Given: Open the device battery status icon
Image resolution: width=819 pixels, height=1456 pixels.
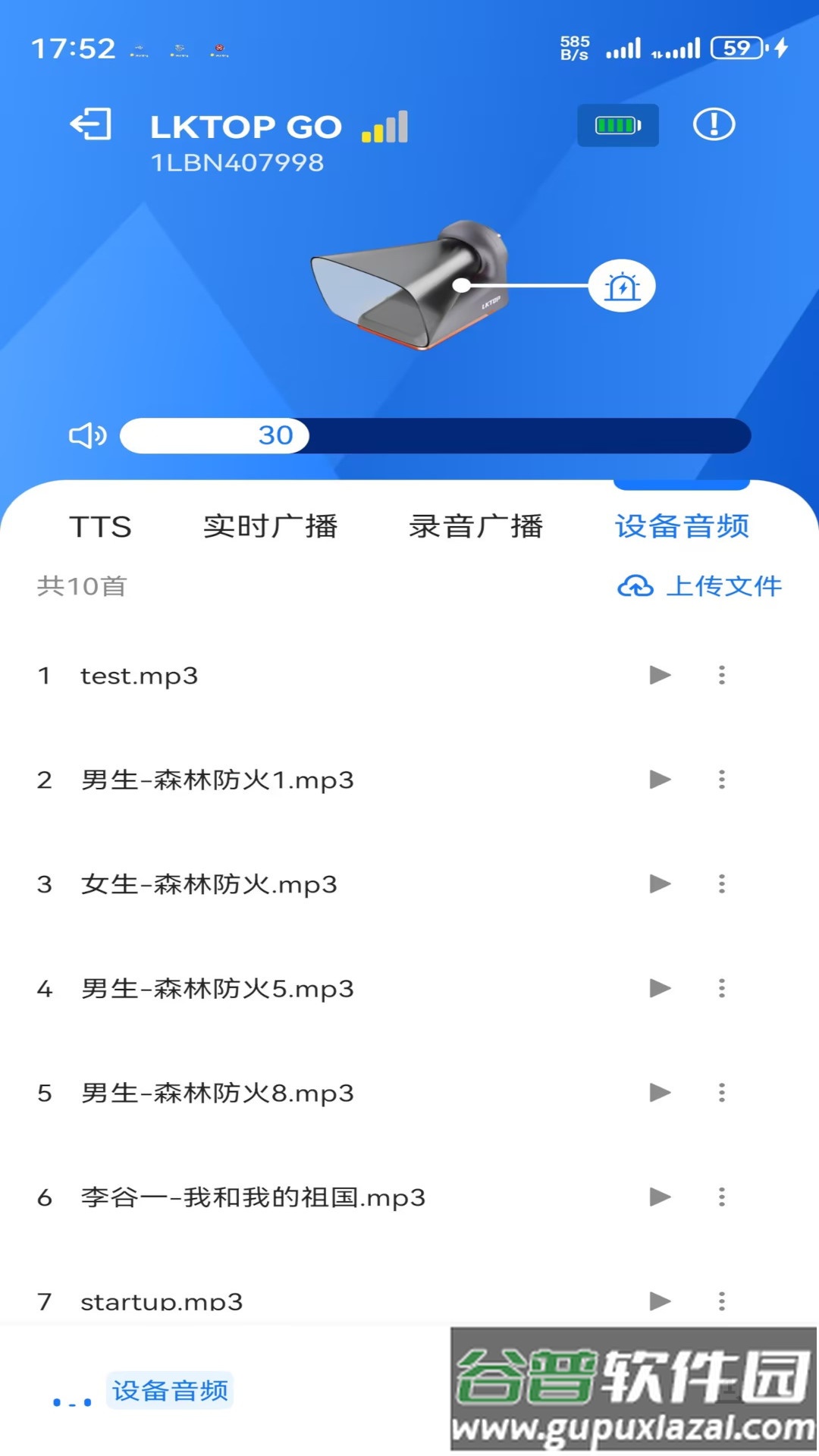Looking at the screenshot, I should [x=617, y=125].
